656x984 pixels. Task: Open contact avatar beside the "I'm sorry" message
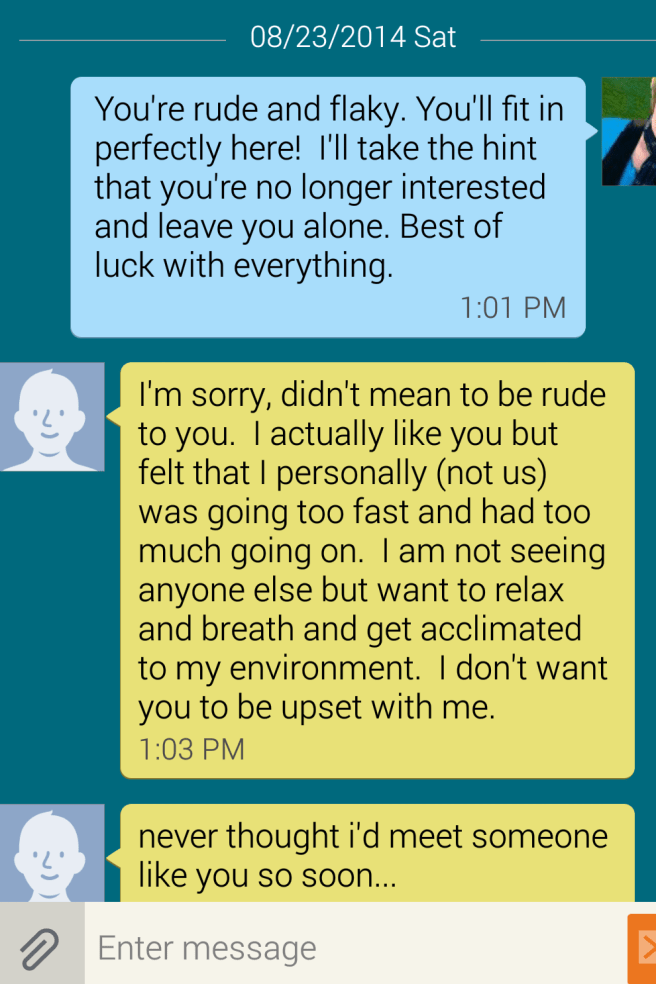coord(51,417)
